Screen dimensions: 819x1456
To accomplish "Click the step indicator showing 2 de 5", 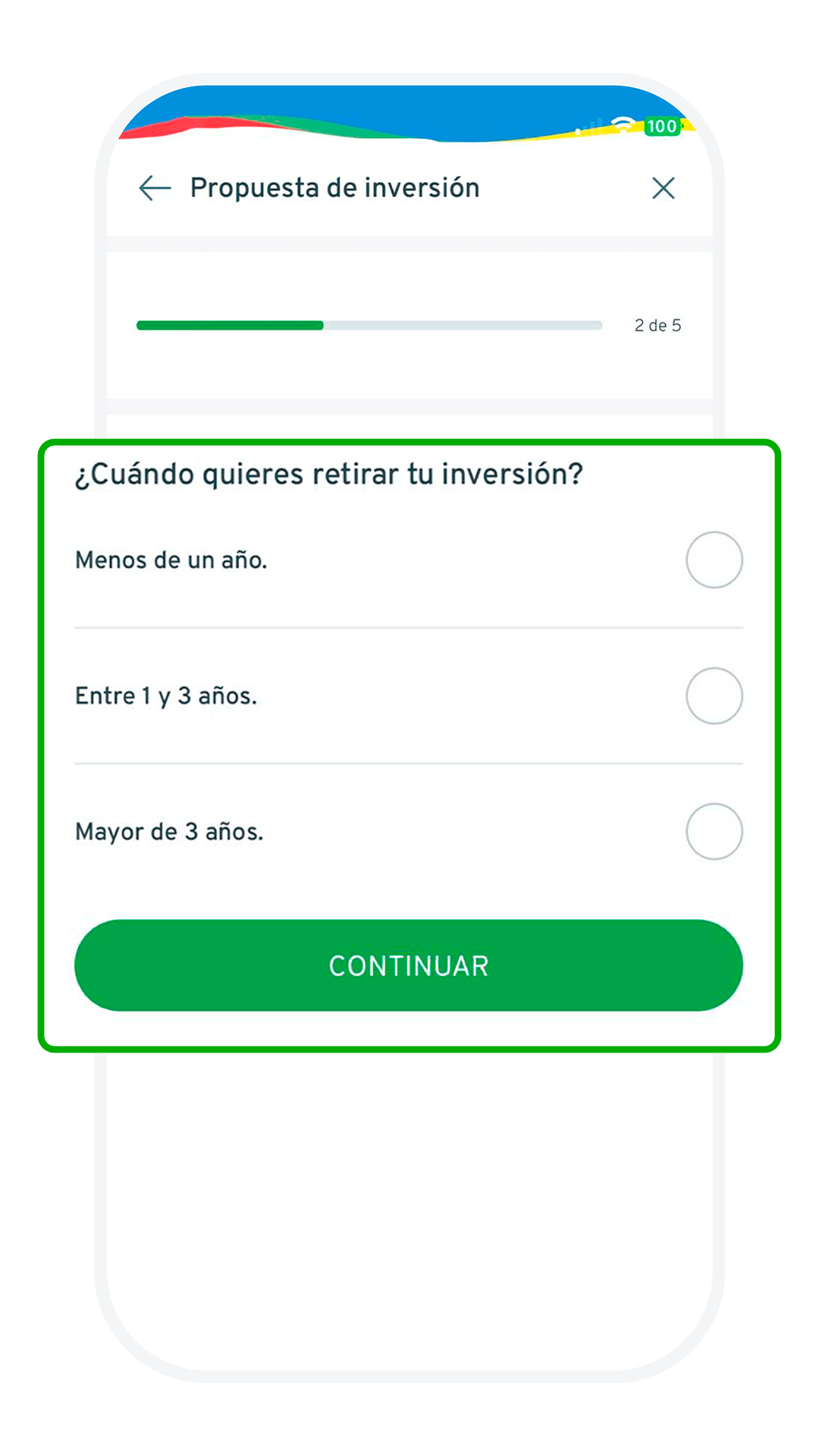I will pos(658,325).
